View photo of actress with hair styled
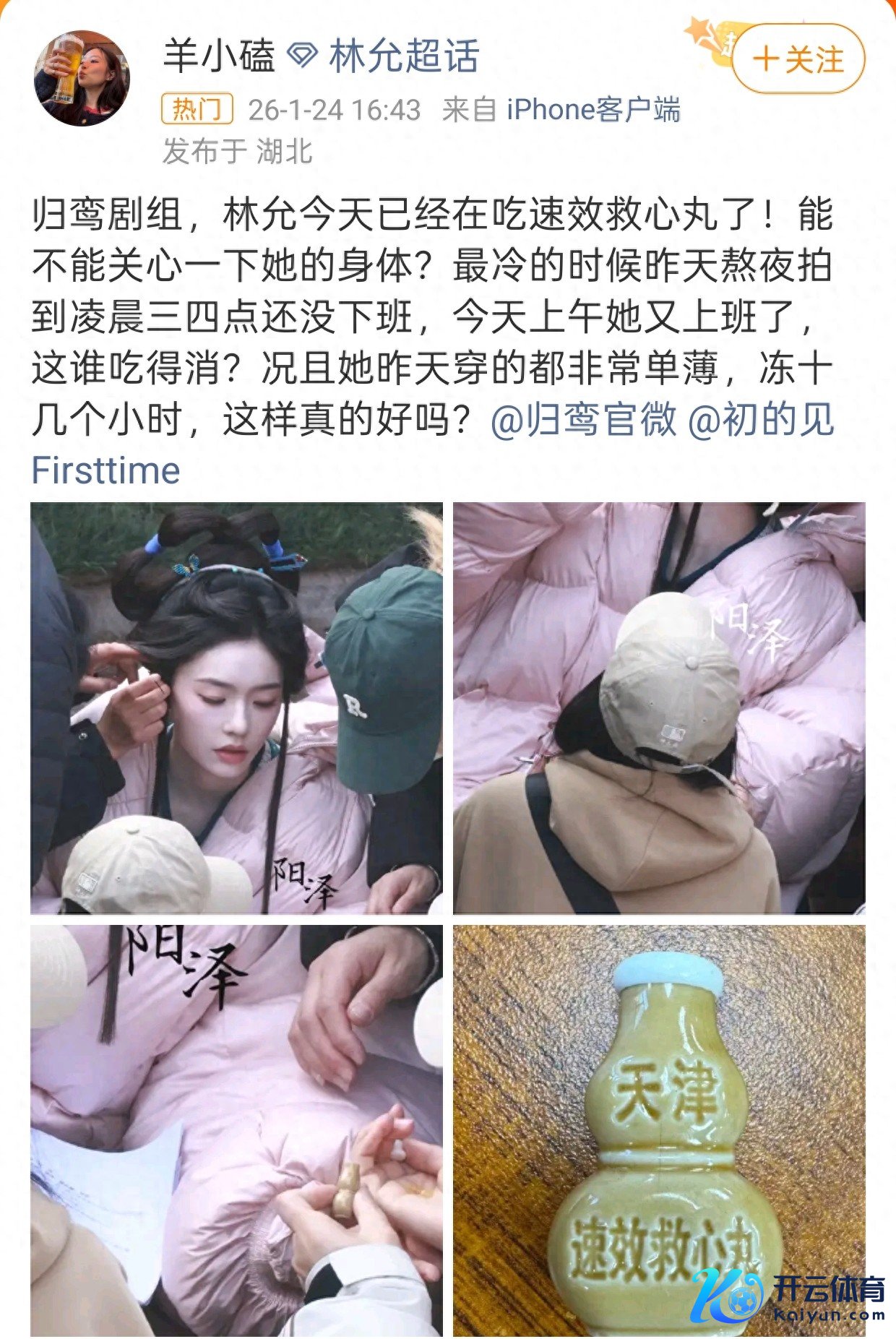 tap(236, 707)
